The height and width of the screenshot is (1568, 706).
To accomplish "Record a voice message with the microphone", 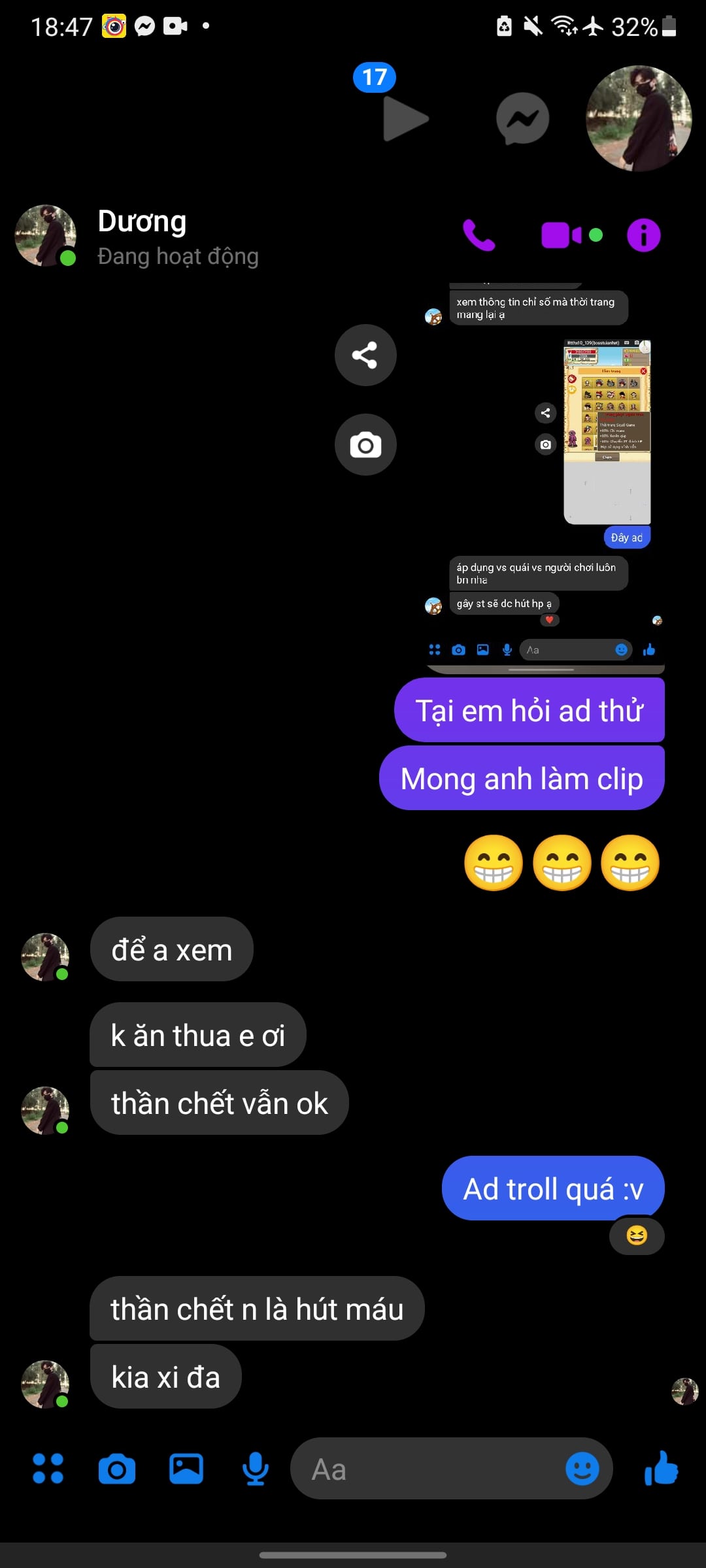I will point(255,1469).
